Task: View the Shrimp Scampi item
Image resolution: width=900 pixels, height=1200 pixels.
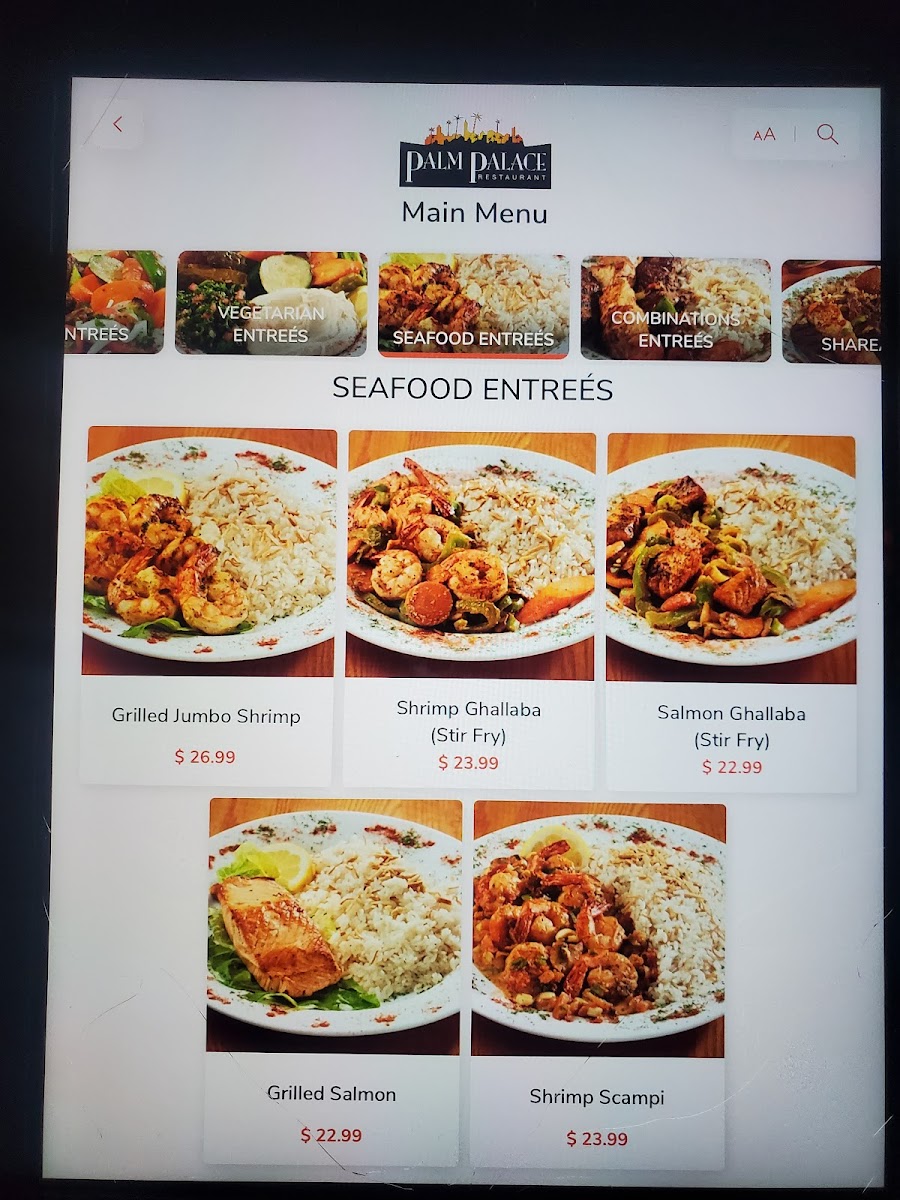Action: coord(598,983)
